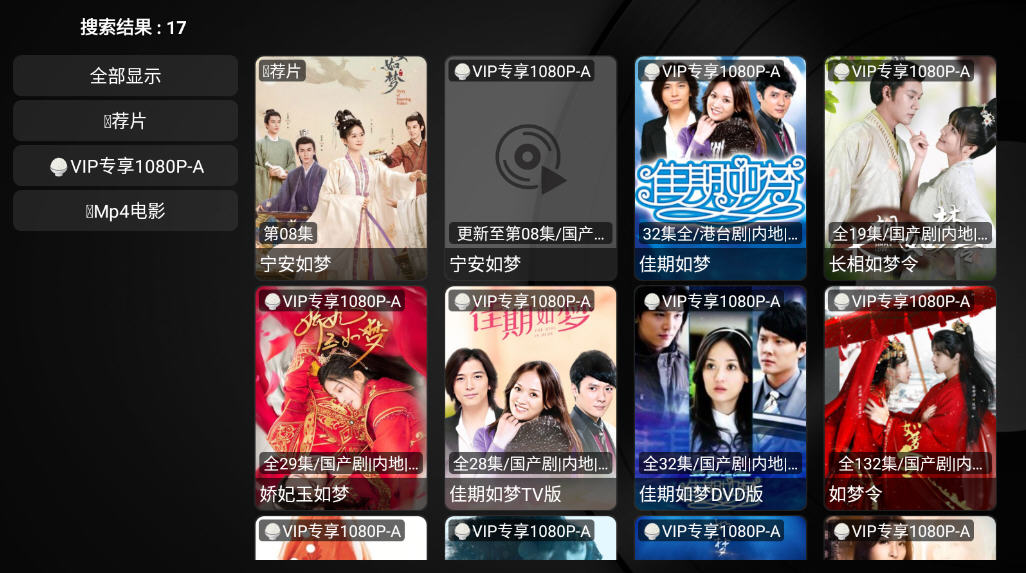Open 宁安如梦 updated to episode 08 (VIP)

(531, 167)
